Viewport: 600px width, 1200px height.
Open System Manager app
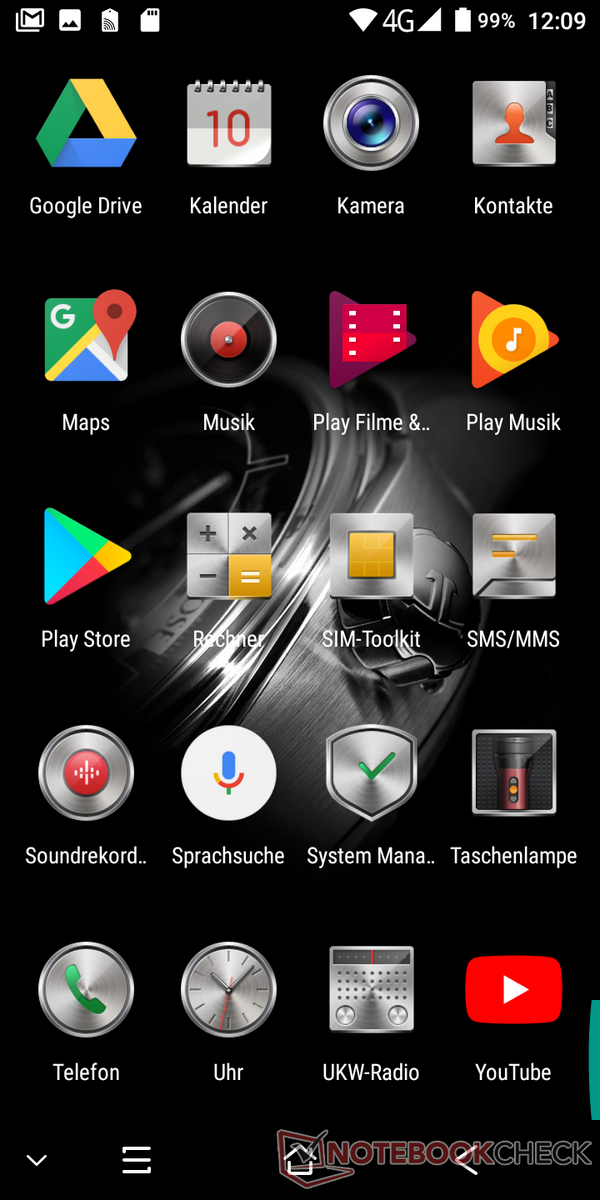coord(371,773)
